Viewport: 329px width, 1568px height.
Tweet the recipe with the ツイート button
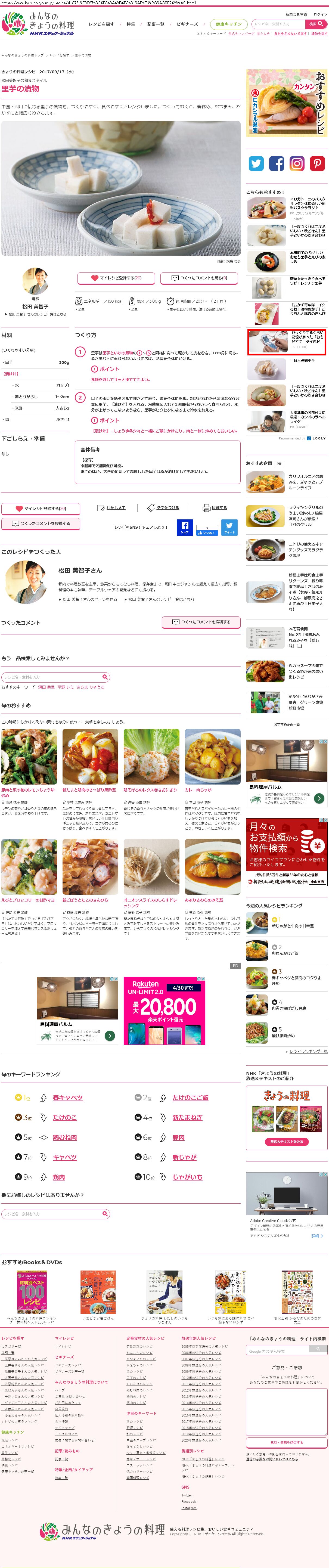pyautogui.click(x=229, y=527)
